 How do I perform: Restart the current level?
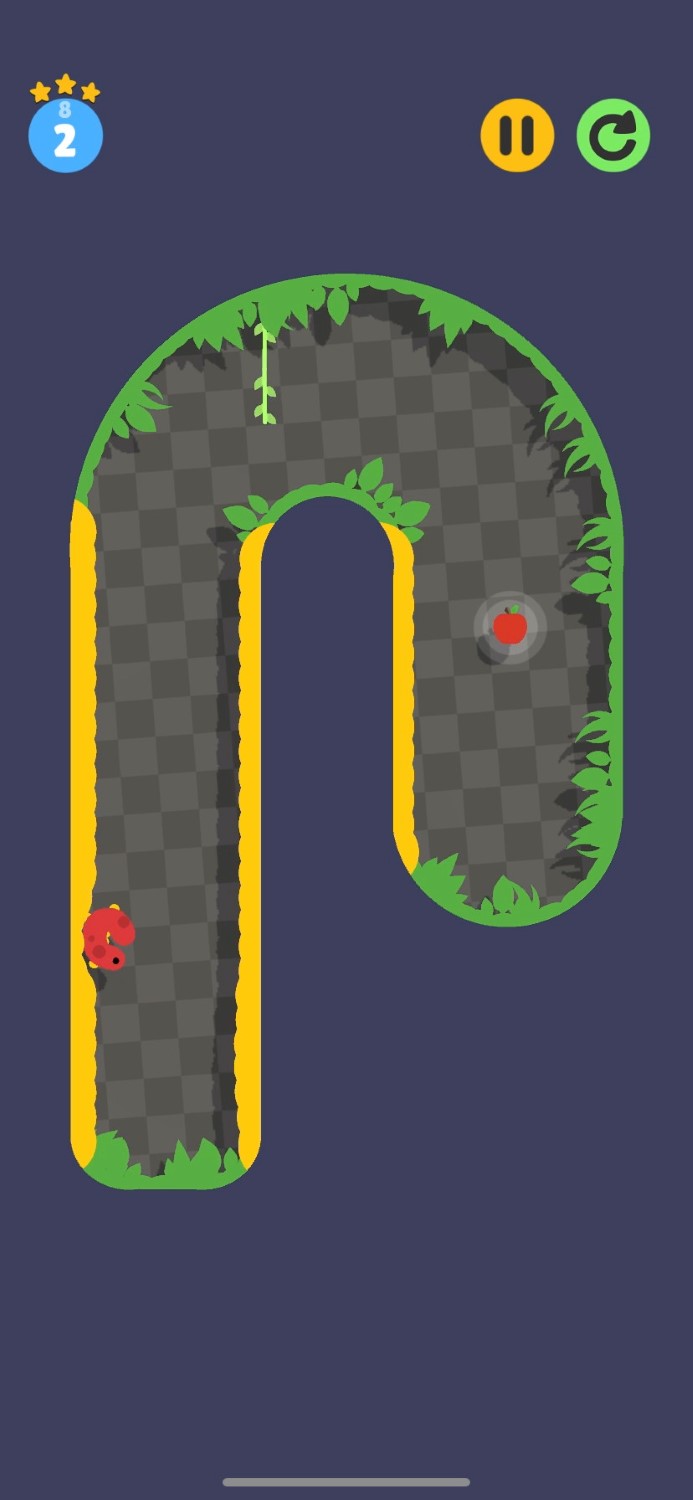click(613, 135)
